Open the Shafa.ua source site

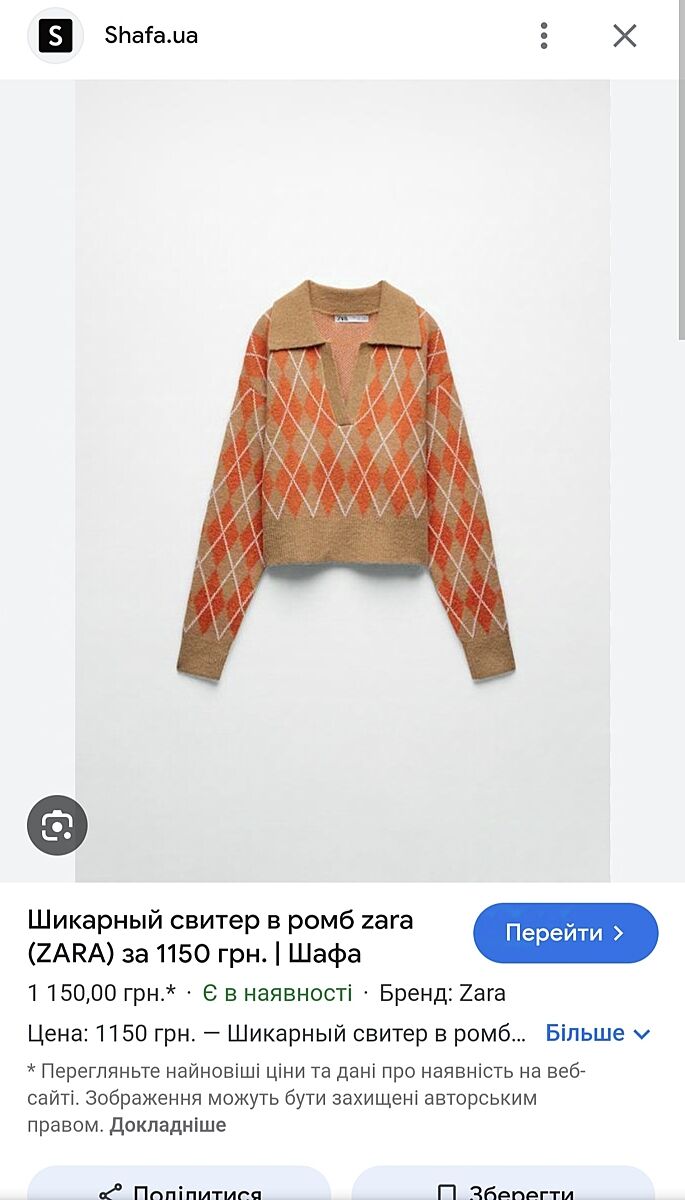[151, 36]
